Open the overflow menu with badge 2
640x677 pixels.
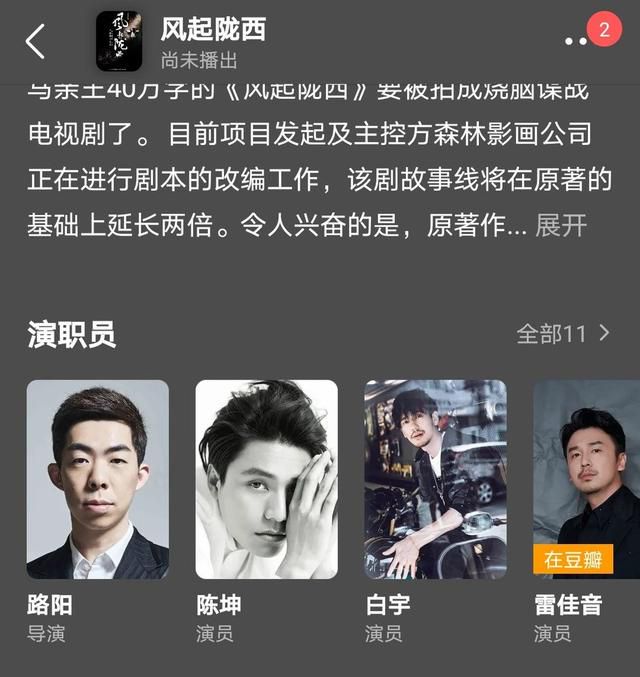point(578,41)
